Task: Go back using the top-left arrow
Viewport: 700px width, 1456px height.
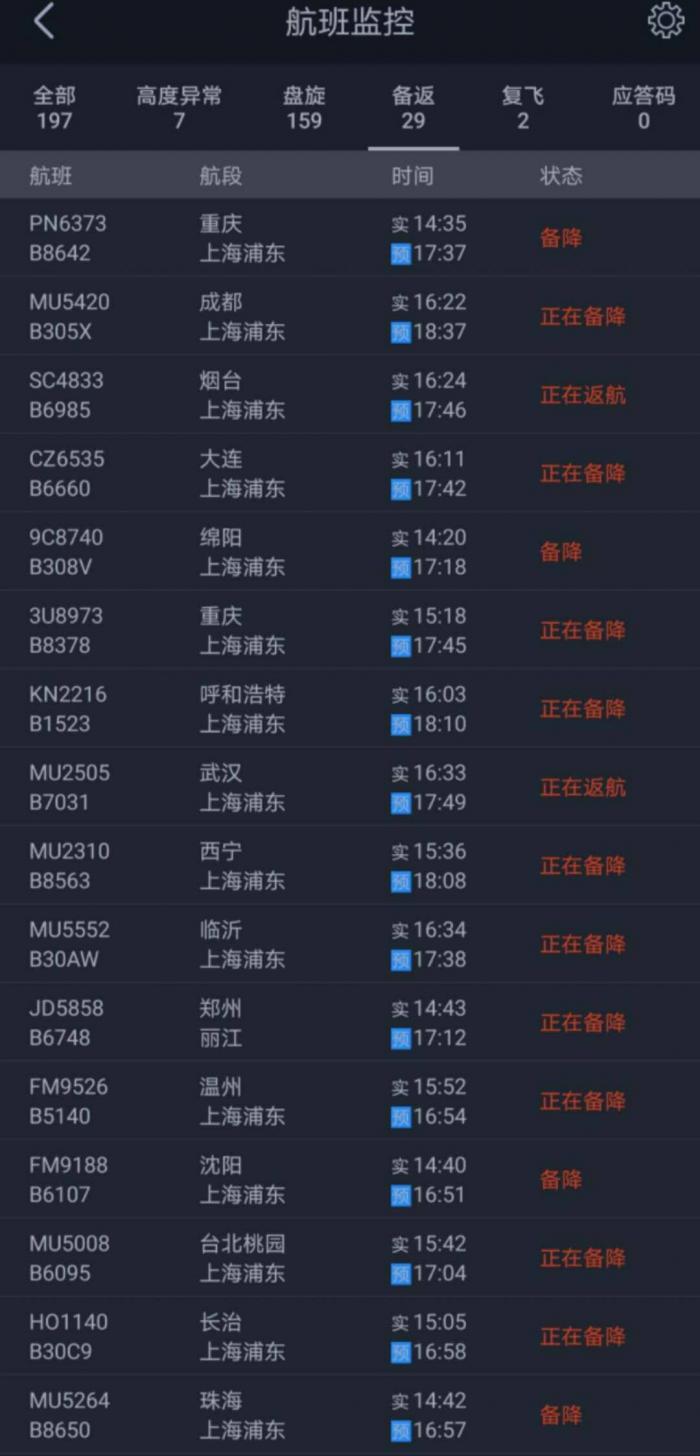Action: [x=43, y=22]
